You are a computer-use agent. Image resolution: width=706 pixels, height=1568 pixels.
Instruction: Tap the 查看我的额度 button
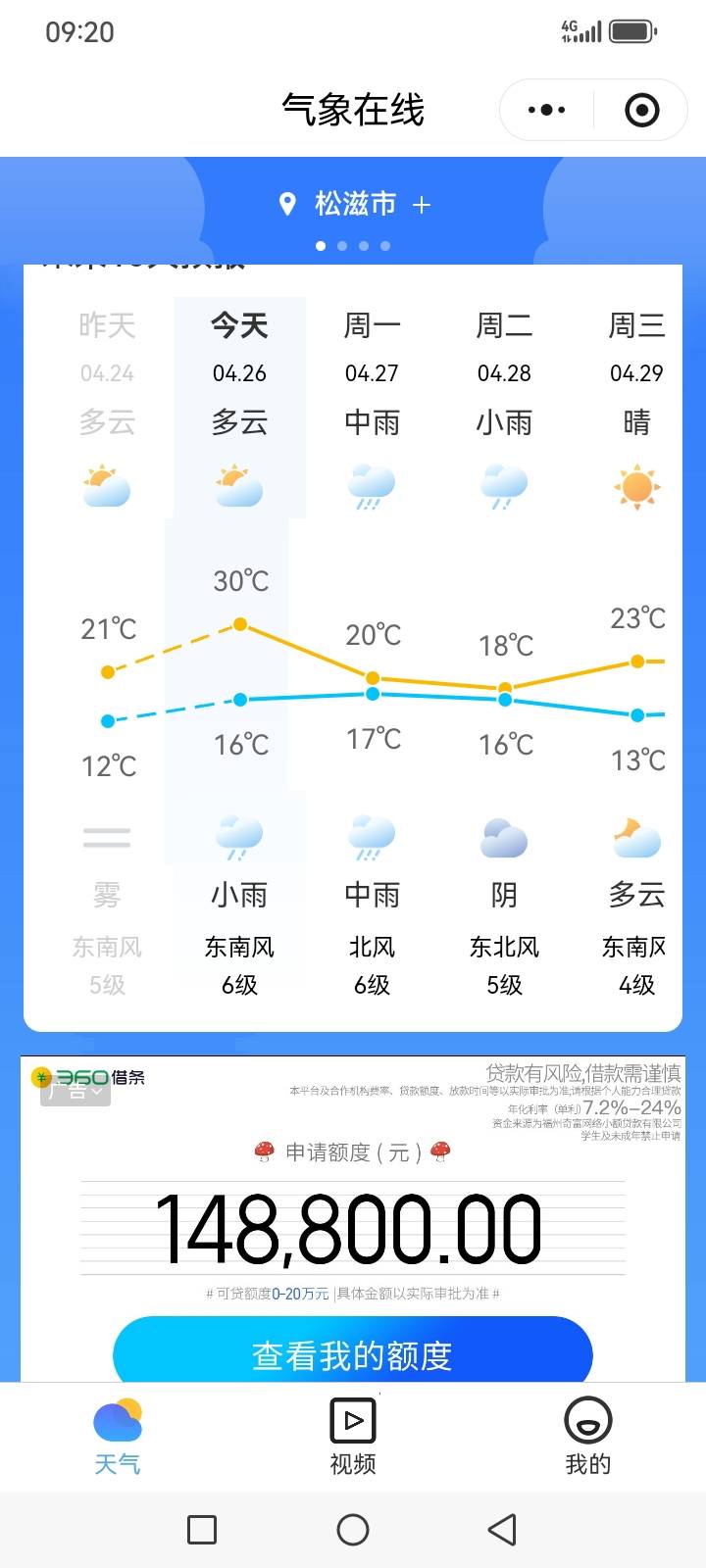click(x=353, y=1354)
